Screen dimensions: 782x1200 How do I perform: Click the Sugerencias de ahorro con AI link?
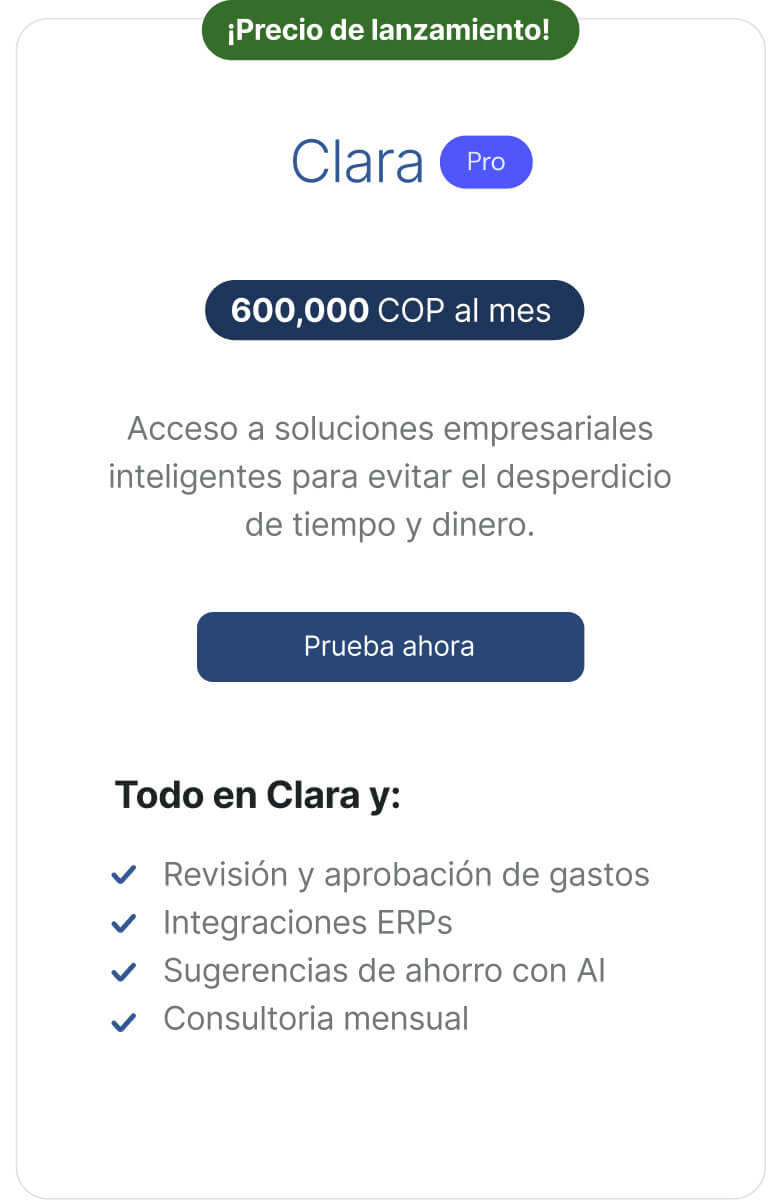384,970
